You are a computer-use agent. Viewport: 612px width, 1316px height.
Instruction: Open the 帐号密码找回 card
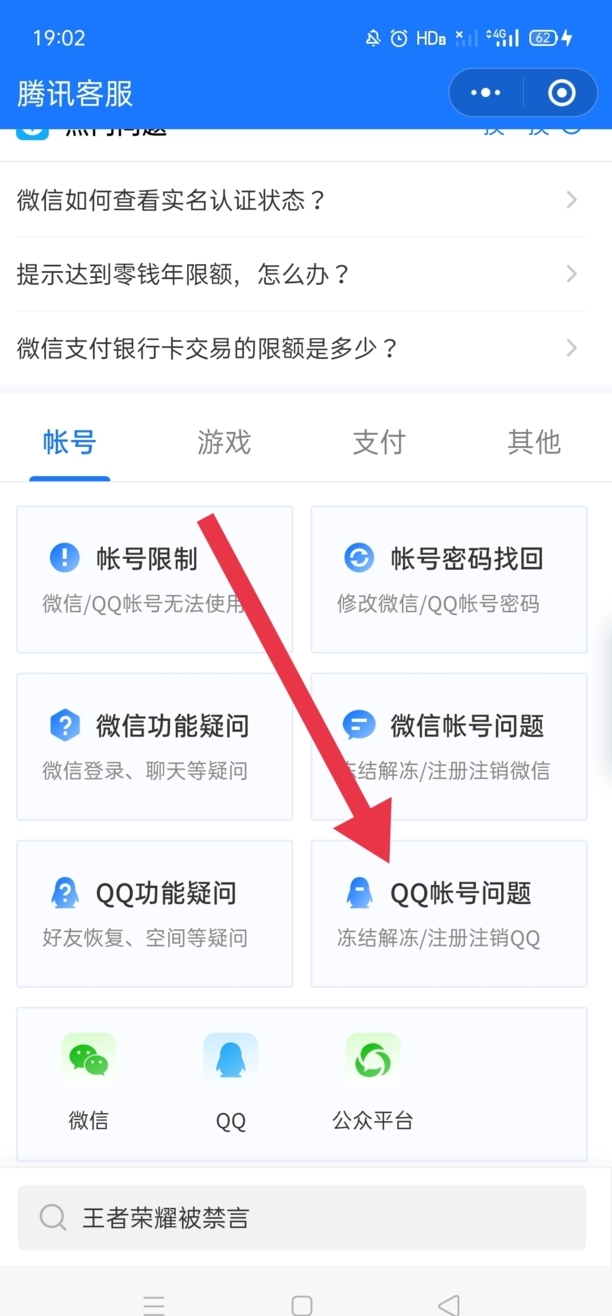tap(449, 579)
